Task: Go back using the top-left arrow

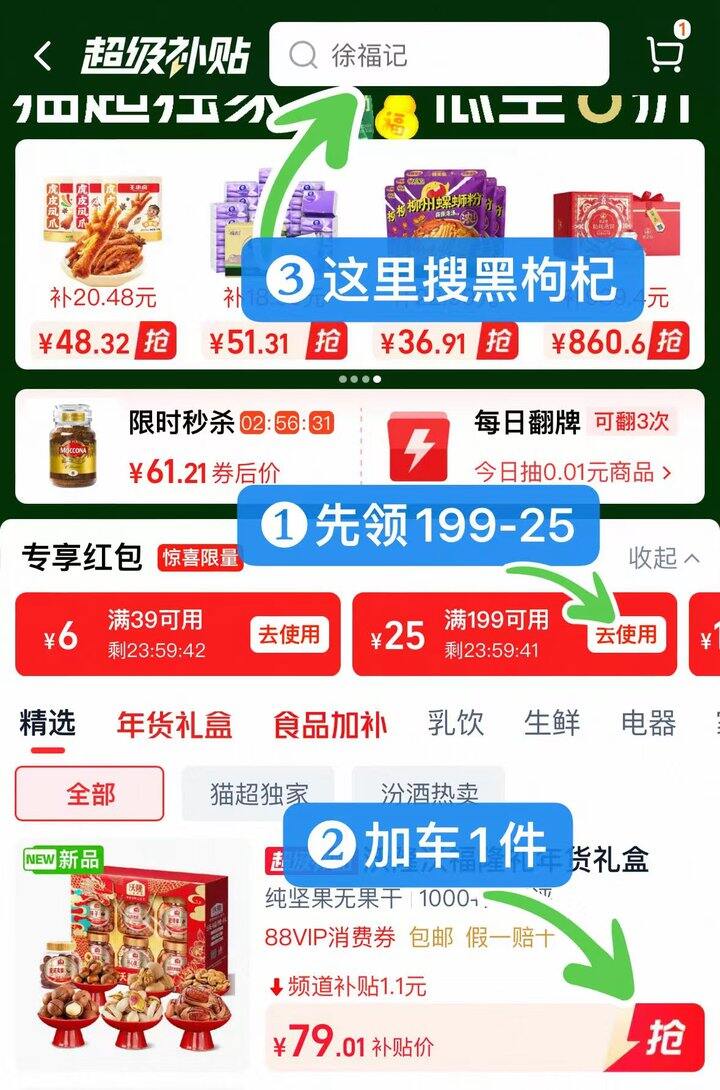Action: coord(42,56)
